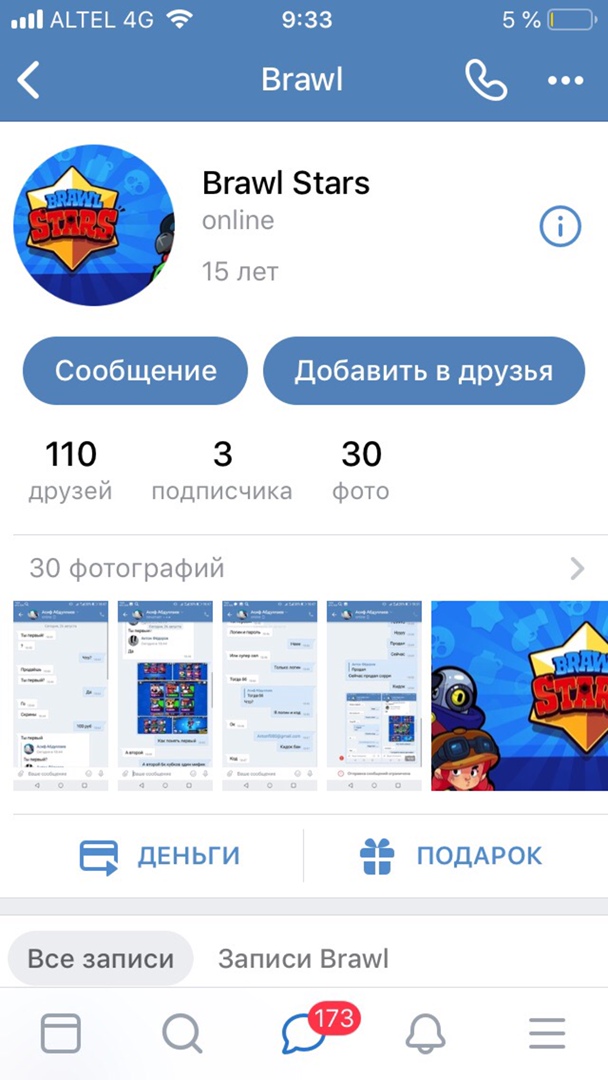
Task: Call Brawl via the phone icon
Action: (486, 80)
